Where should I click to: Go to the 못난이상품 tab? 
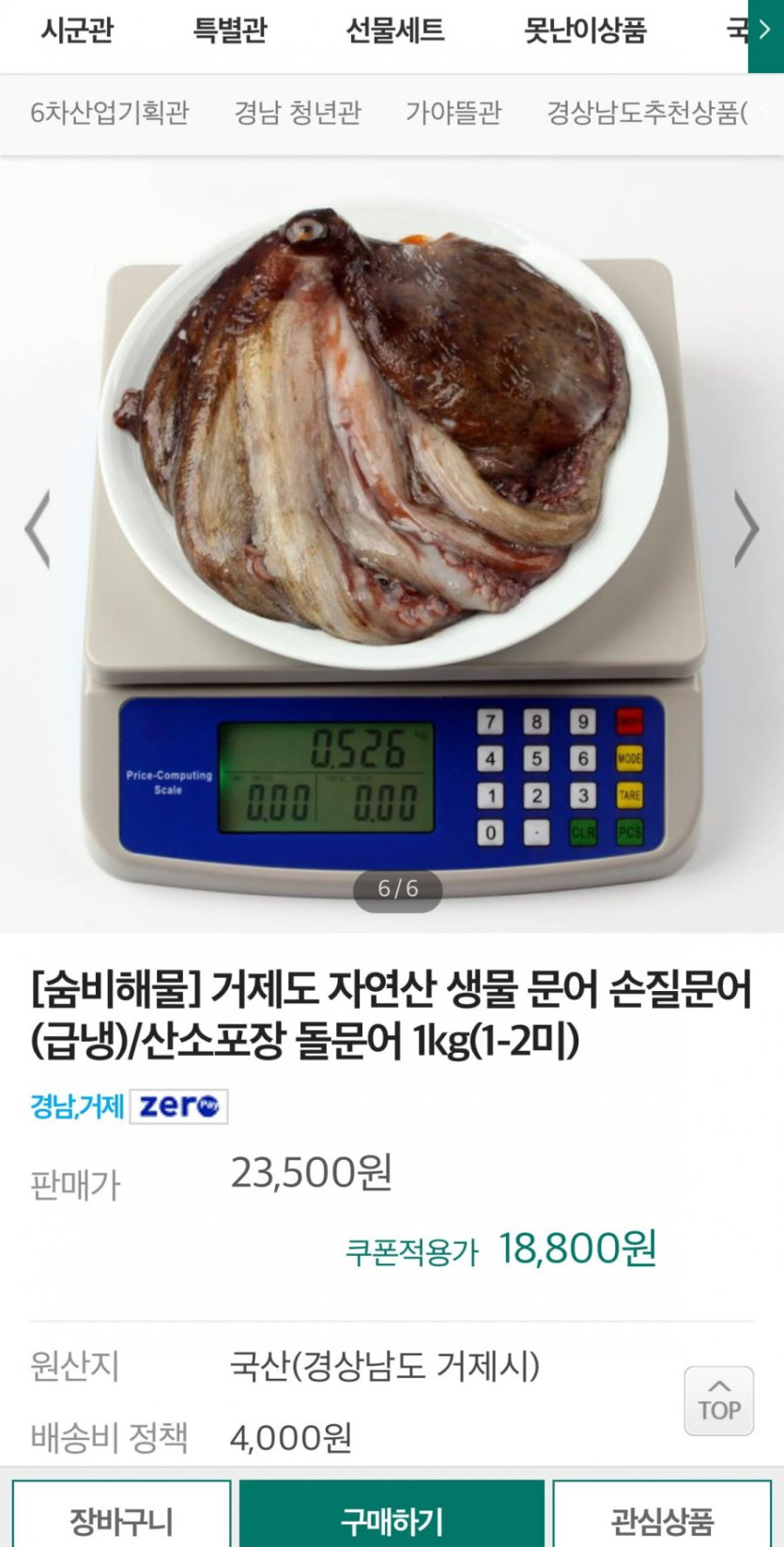tap(584, 31)
